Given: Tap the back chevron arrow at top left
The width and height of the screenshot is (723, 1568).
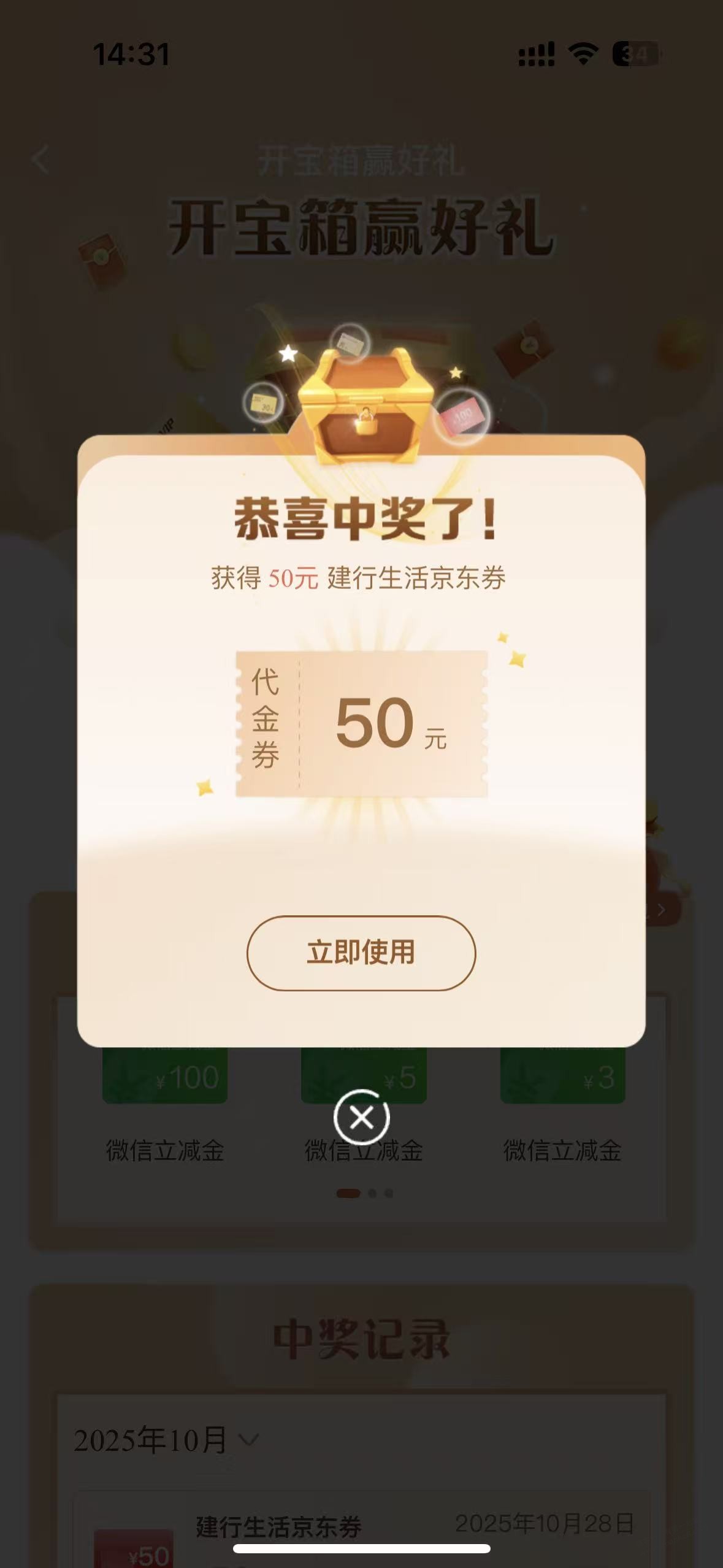Looking at the screenshot, I should 40,159.
